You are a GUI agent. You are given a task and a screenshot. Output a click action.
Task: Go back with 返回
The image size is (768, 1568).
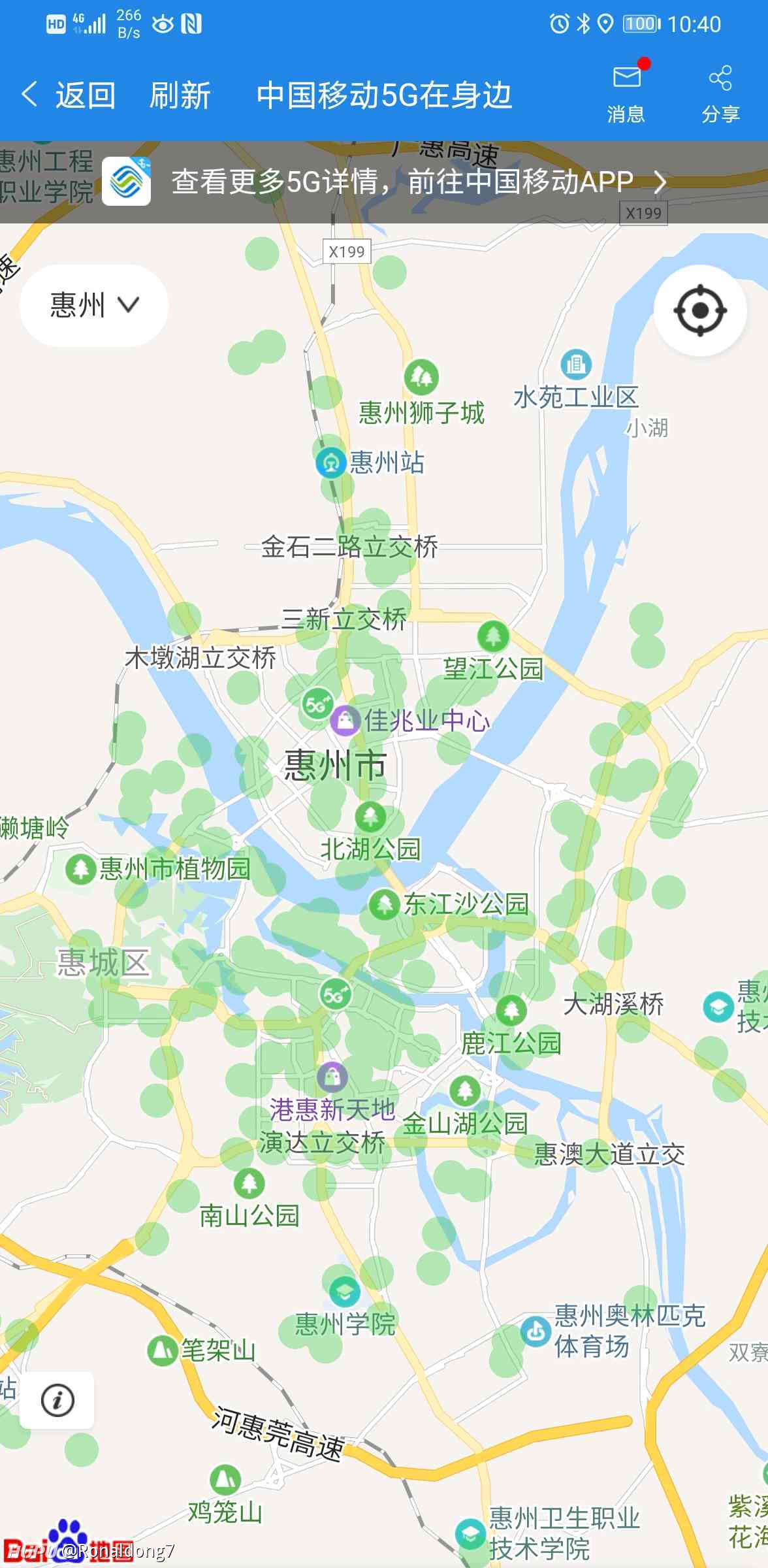[x=69, y=95]
